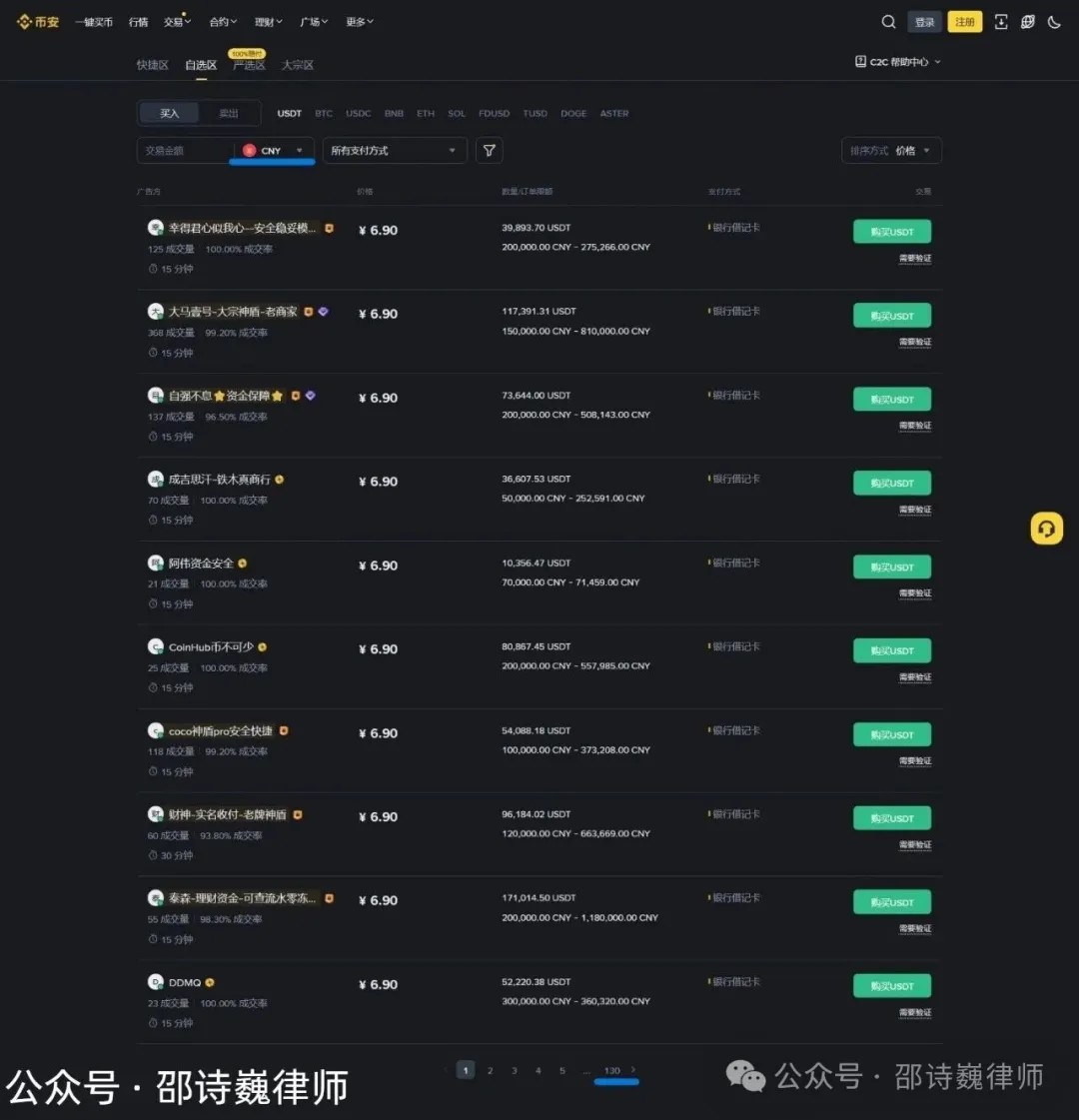The height and width of the screenshot is (1120, 1079).
Task: Select the DOGE coin tab
Action: [573, 114]
